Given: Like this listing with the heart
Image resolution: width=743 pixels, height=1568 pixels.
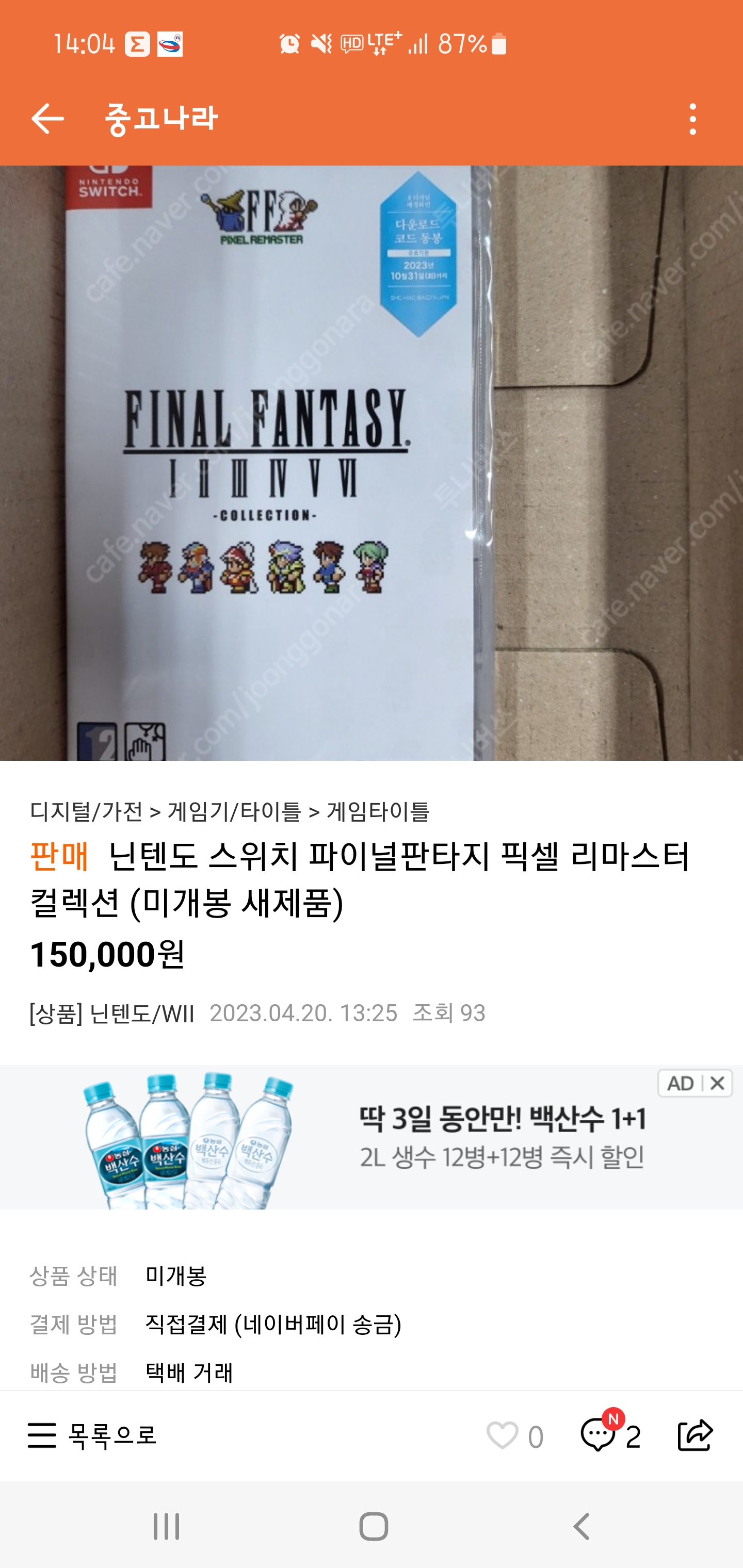Looking at the screenshot, I should click(x=503, y=1436).
